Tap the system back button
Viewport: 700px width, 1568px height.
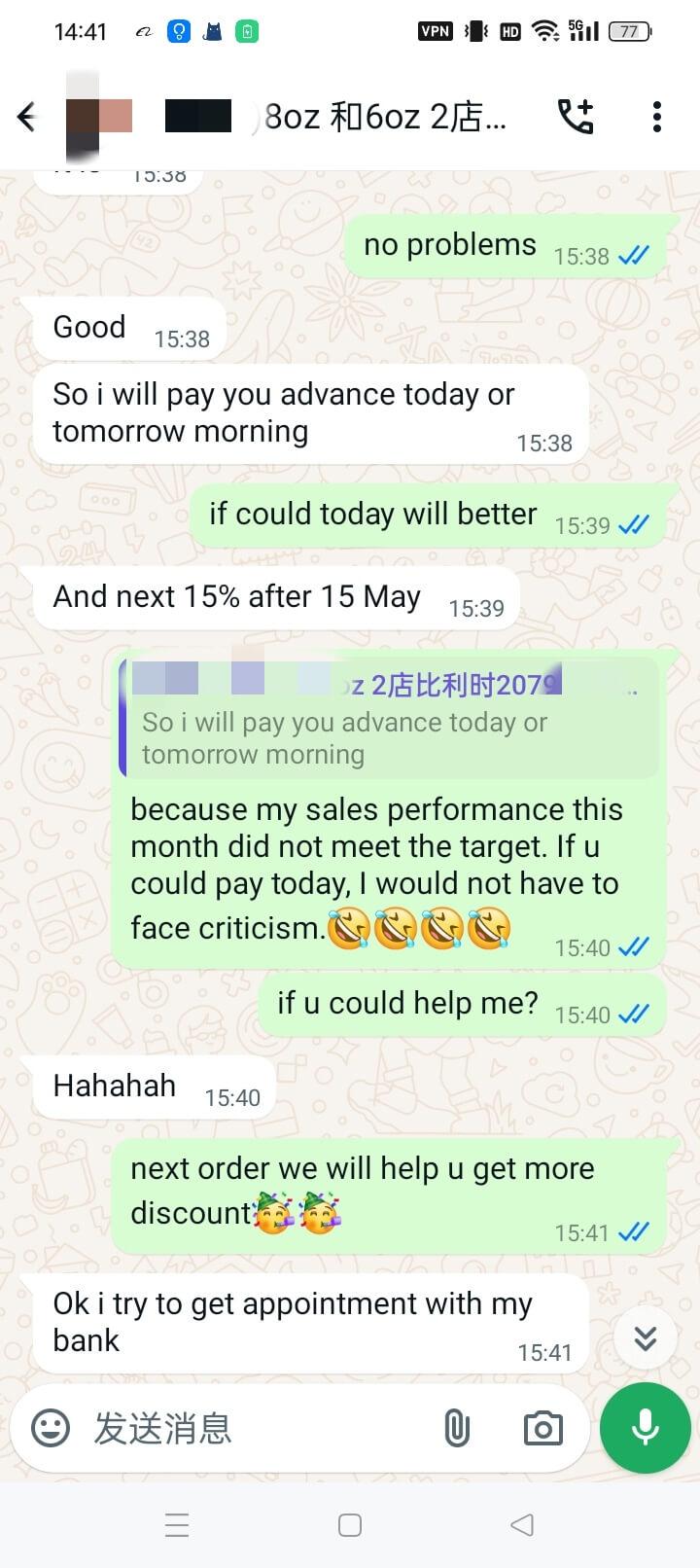(x=522, y=1524)
